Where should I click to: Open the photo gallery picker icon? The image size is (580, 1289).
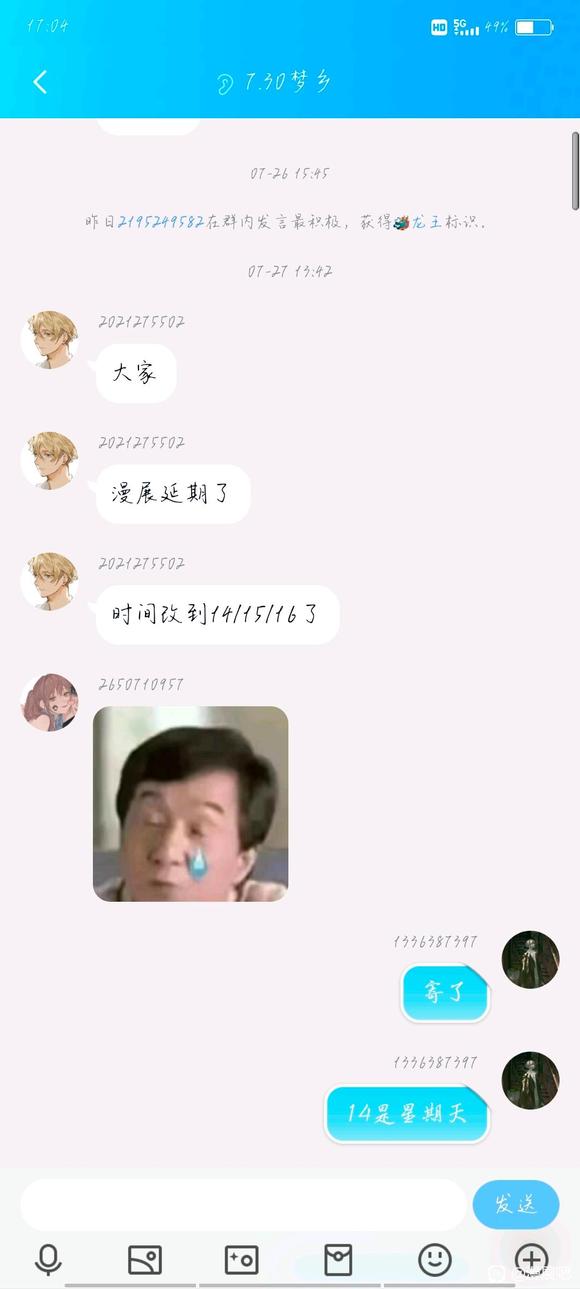(x=145, y=1259)
